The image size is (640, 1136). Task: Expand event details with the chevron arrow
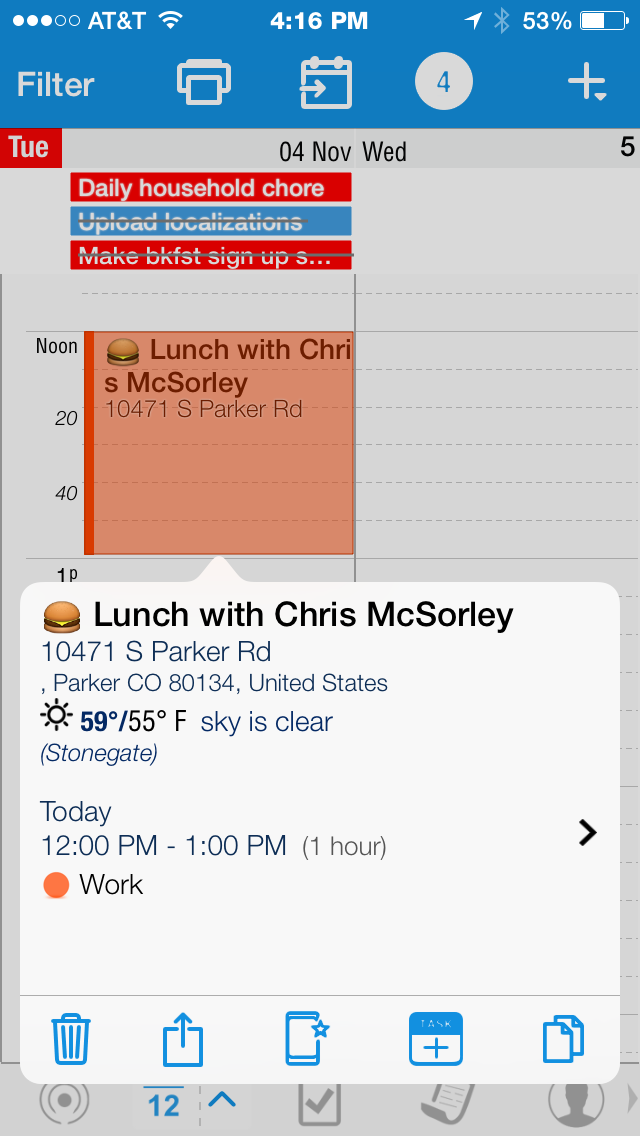point(588,832)
